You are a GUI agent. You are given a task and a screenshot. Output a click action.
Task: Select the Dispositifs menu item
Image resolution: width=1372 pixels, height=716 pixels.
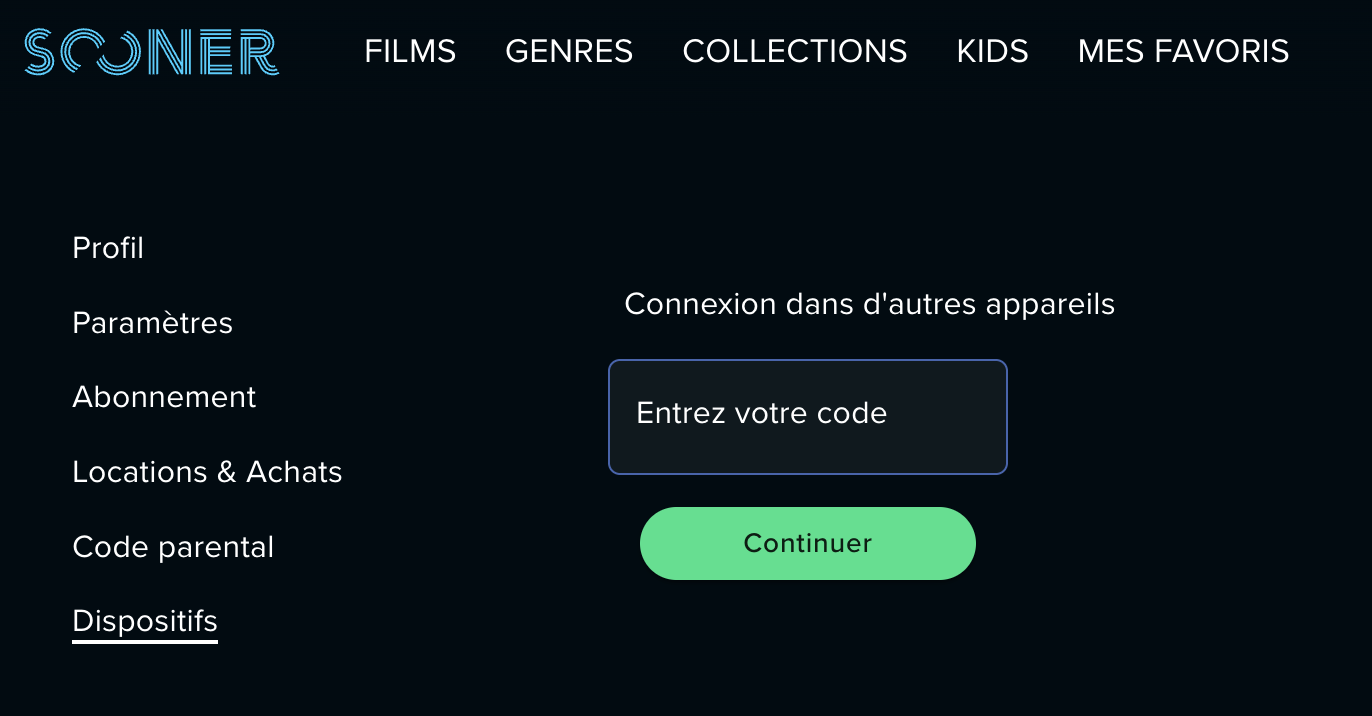pos(145,621)
